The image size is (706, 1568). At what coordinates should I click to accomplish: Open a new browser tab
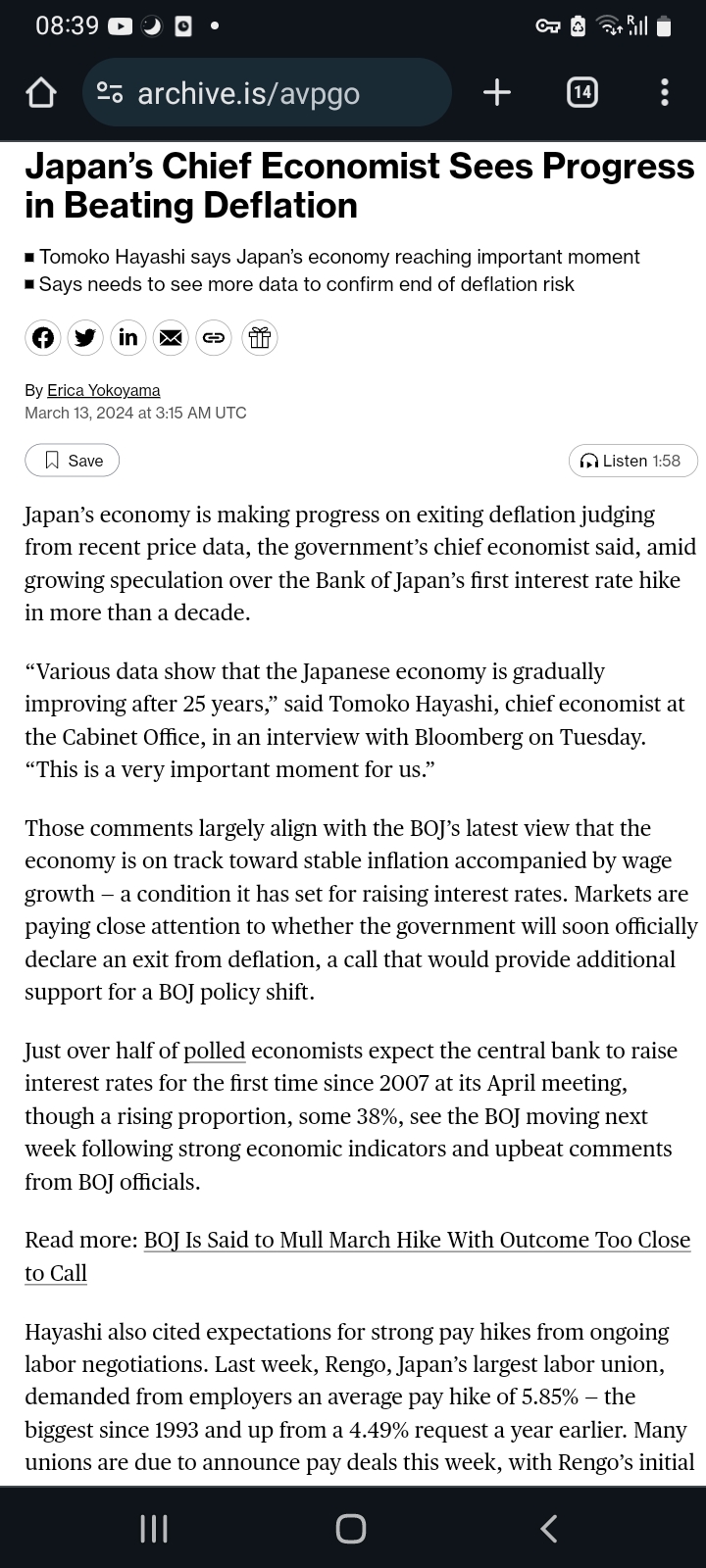497,93
